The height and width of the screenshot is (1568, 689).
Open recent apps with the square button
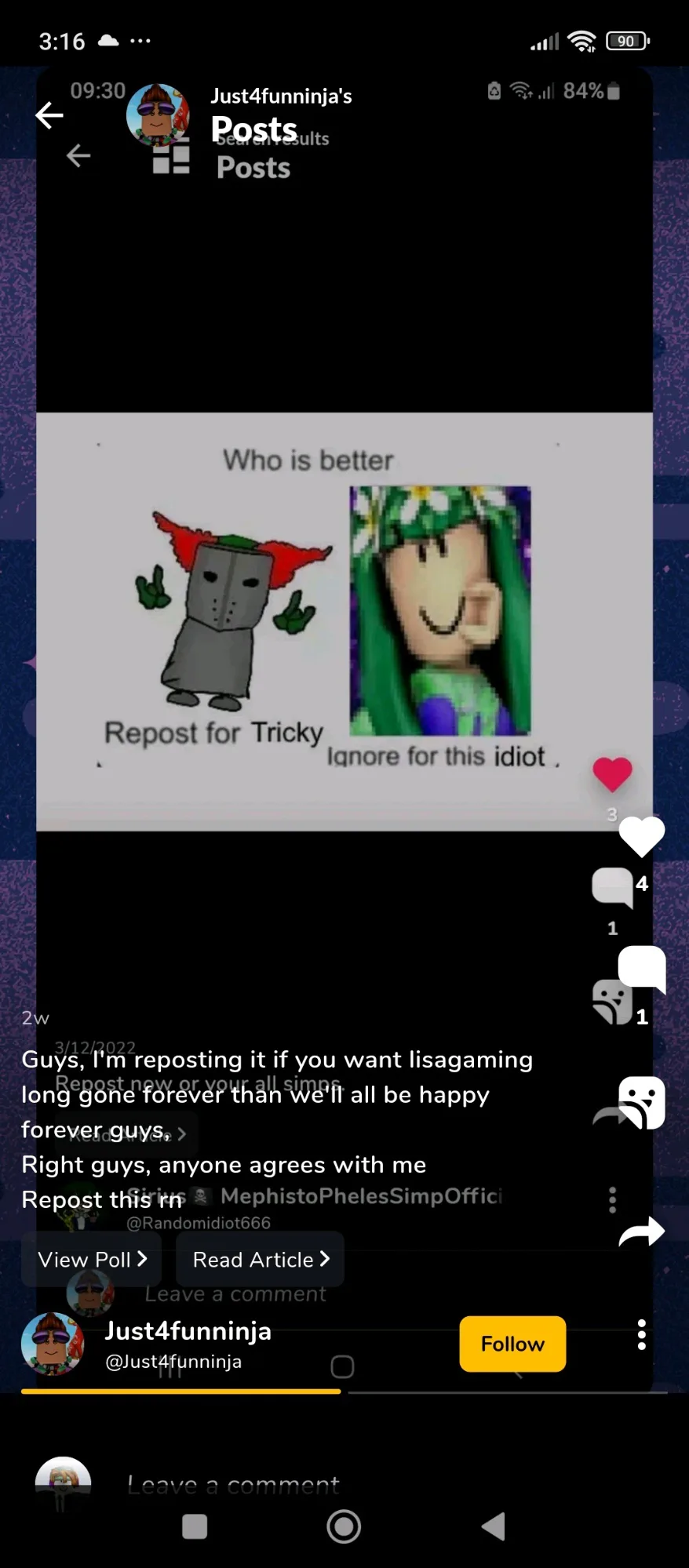tap(195, 1526)
